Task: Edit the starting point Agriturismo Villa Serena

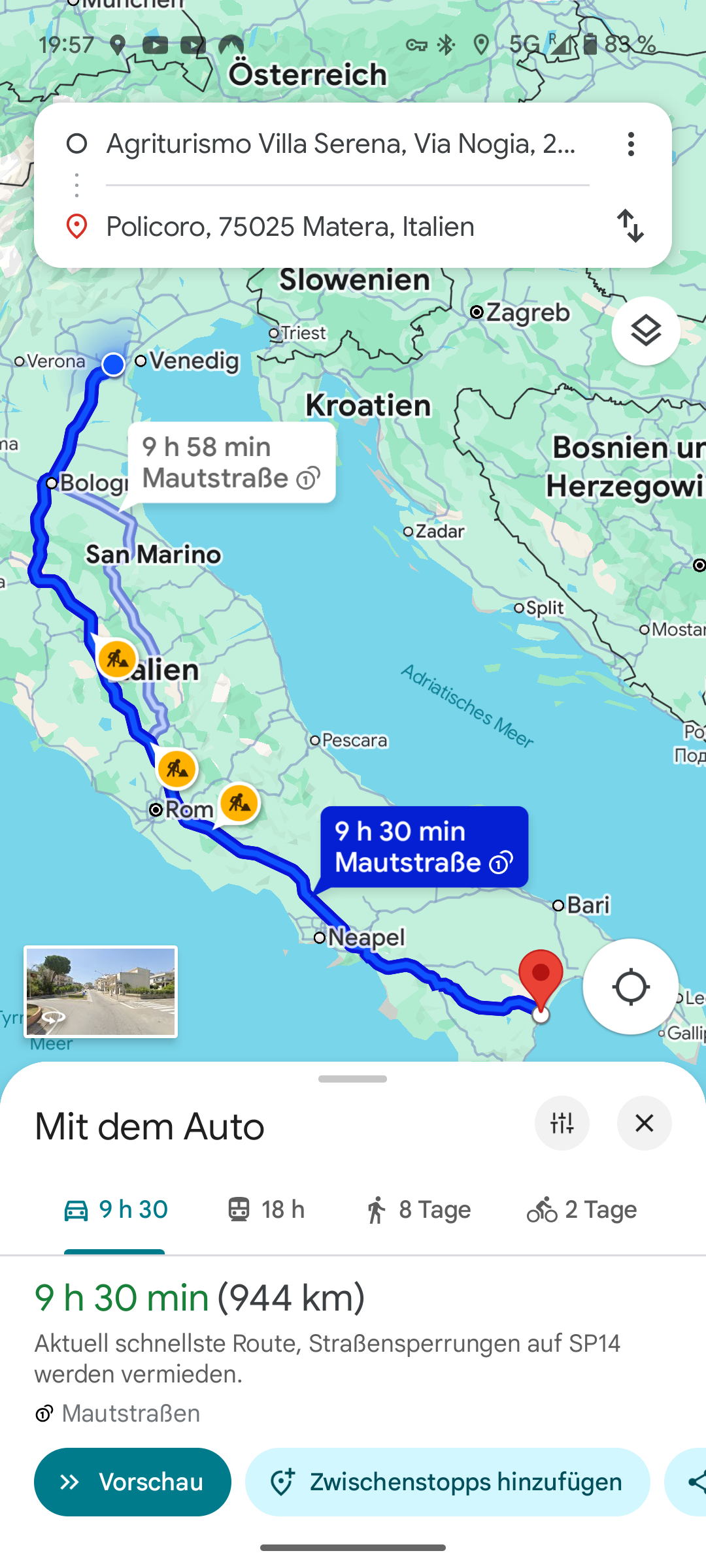Action: coord(341,144)
